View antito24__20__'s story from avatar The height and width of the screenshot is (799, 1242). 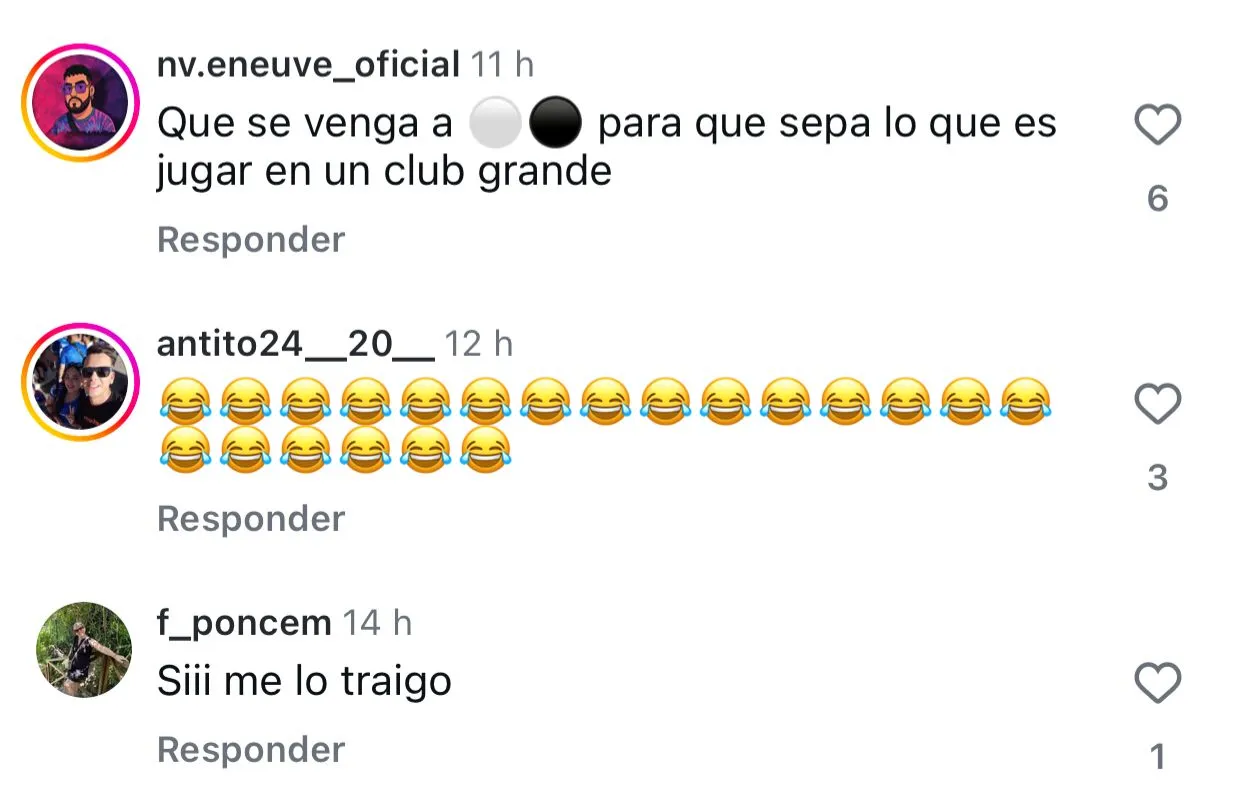[x=81, y=382]
